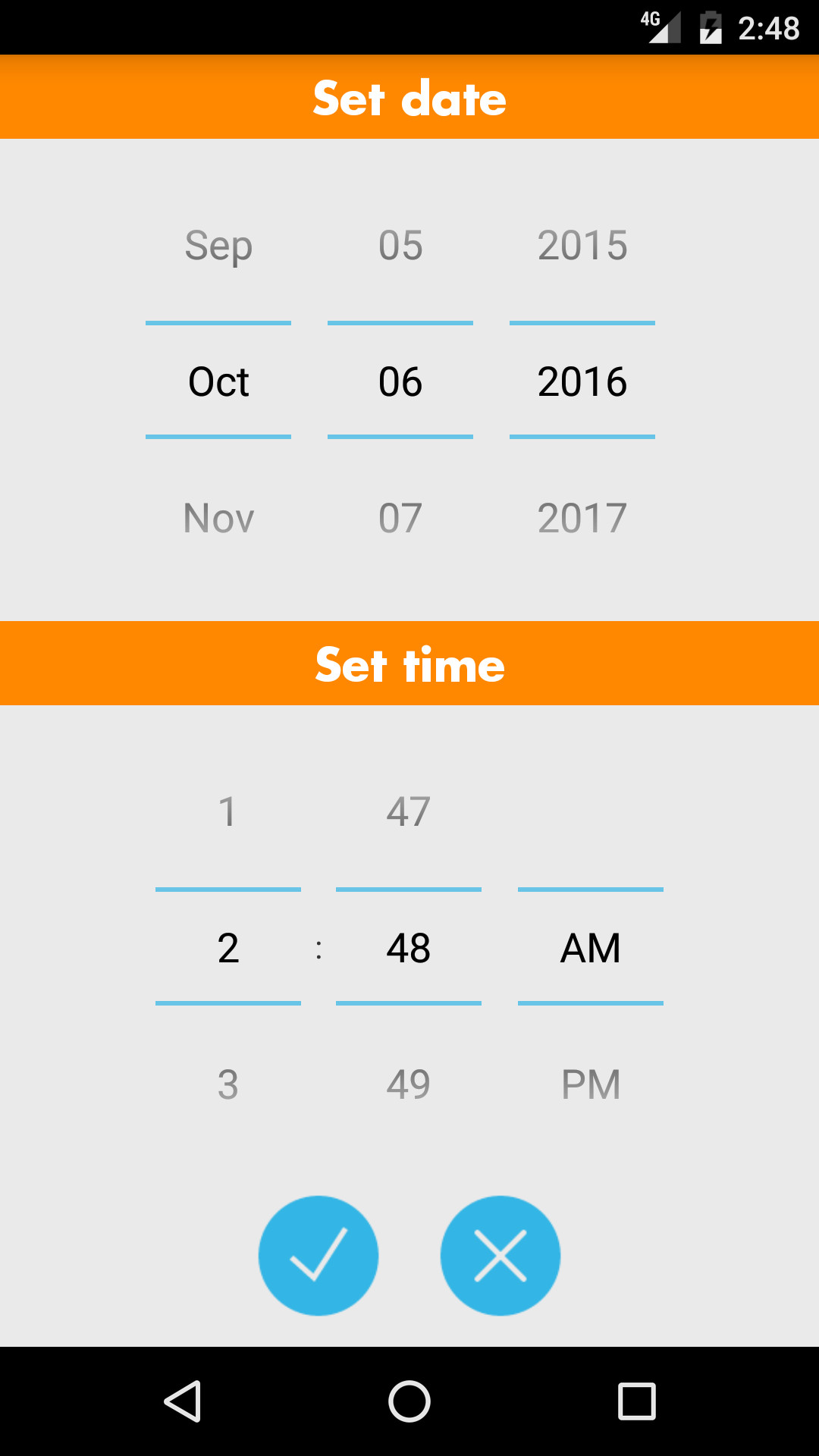Edit the selected minute 48
This screenshot has width=819, height=1456.
(x=409, y=948)
